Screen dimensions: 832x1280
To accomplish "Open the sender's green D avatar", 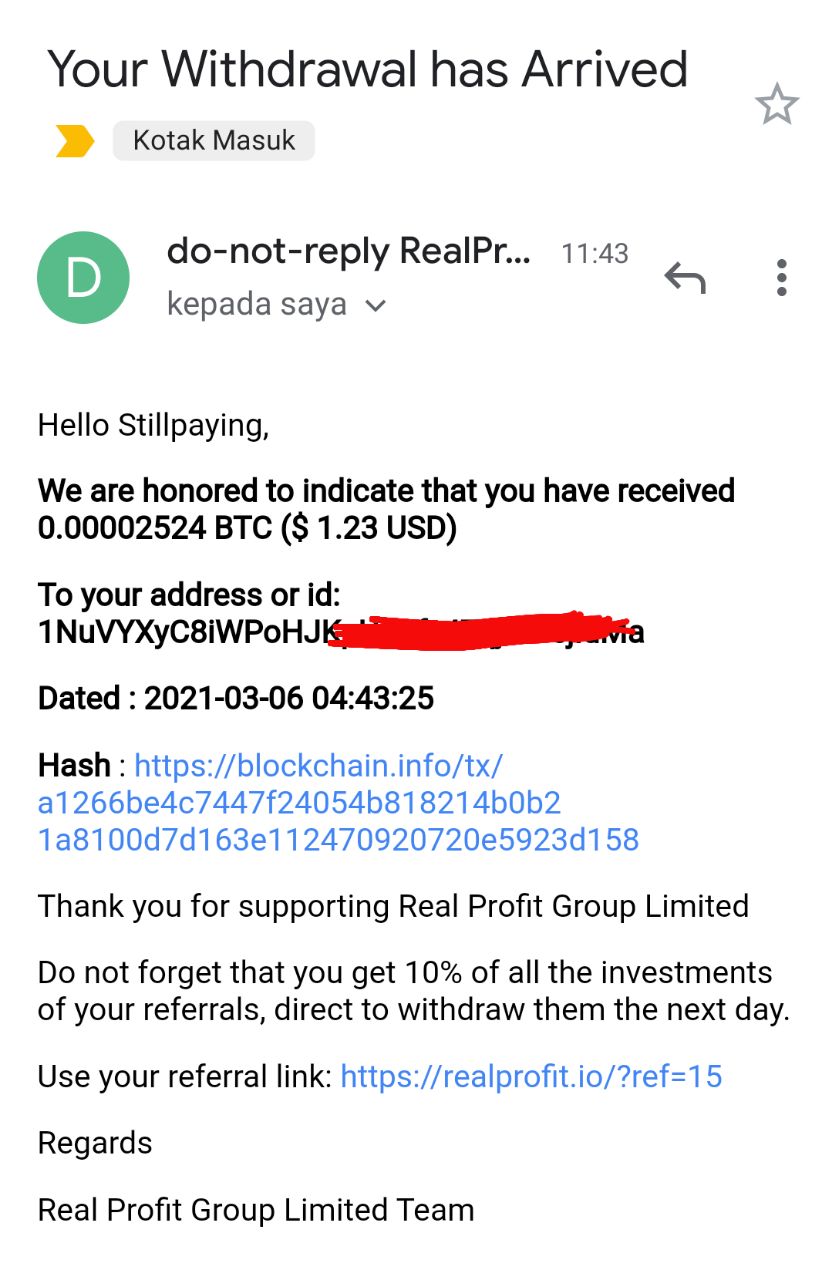I will click(x=83, y=278).
